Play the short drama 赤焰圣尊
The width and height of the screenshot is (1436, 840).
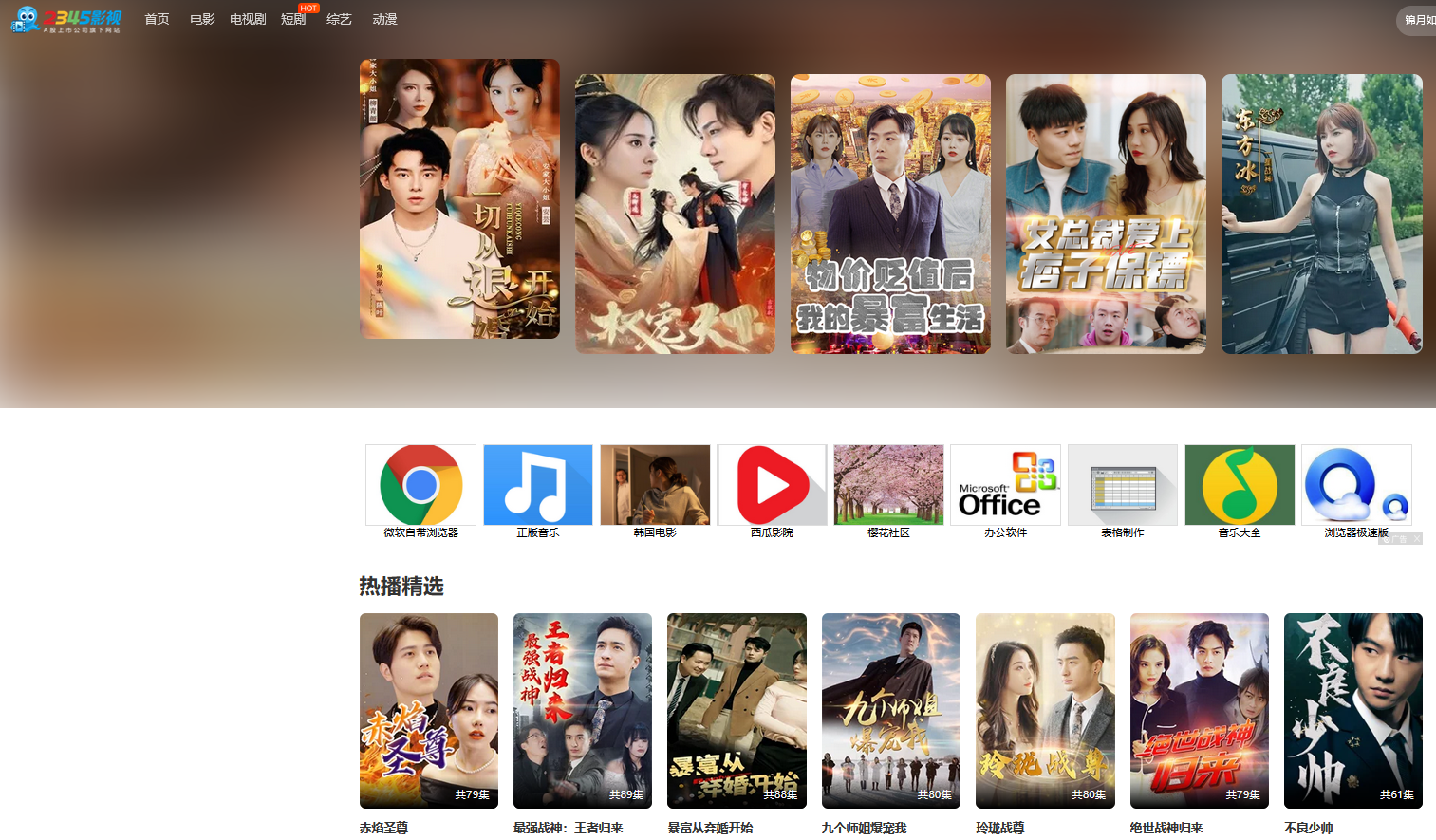pyautogui.click(x=428, y=710)
